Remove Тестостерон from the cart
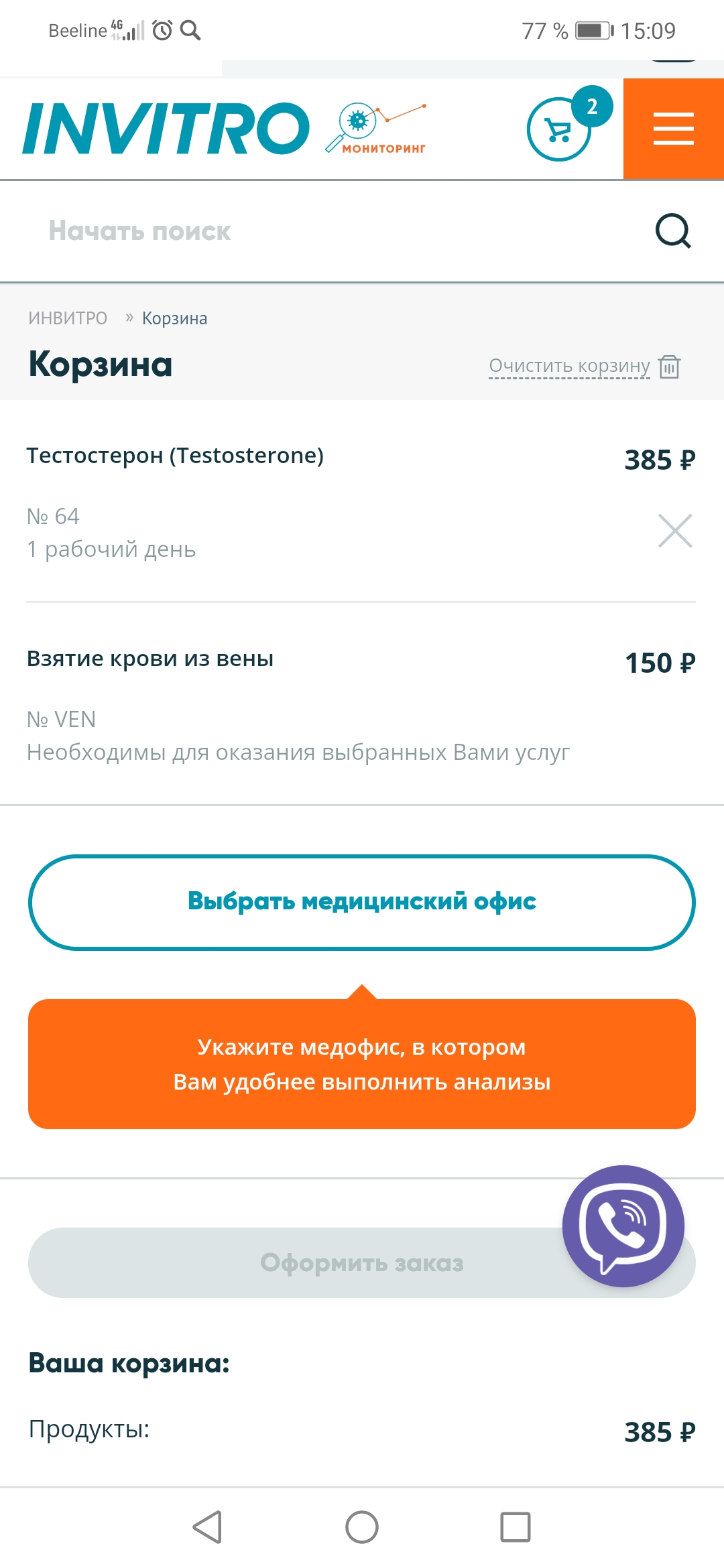Image resolution: width=724 pixels, height=1568 pixels. point(675,531)
